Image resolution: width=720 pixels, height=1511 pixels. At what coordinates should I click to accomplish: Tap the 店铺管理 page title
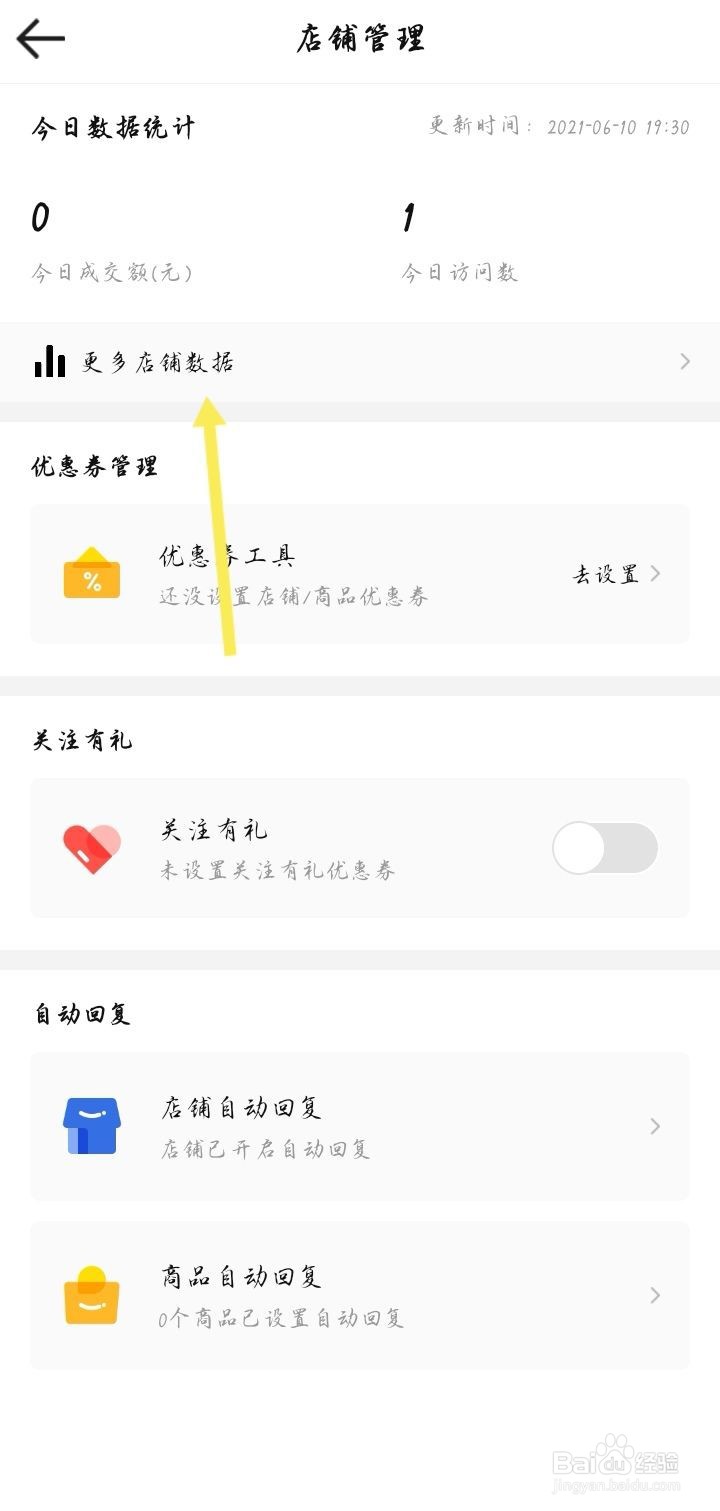tap(360, 40)
